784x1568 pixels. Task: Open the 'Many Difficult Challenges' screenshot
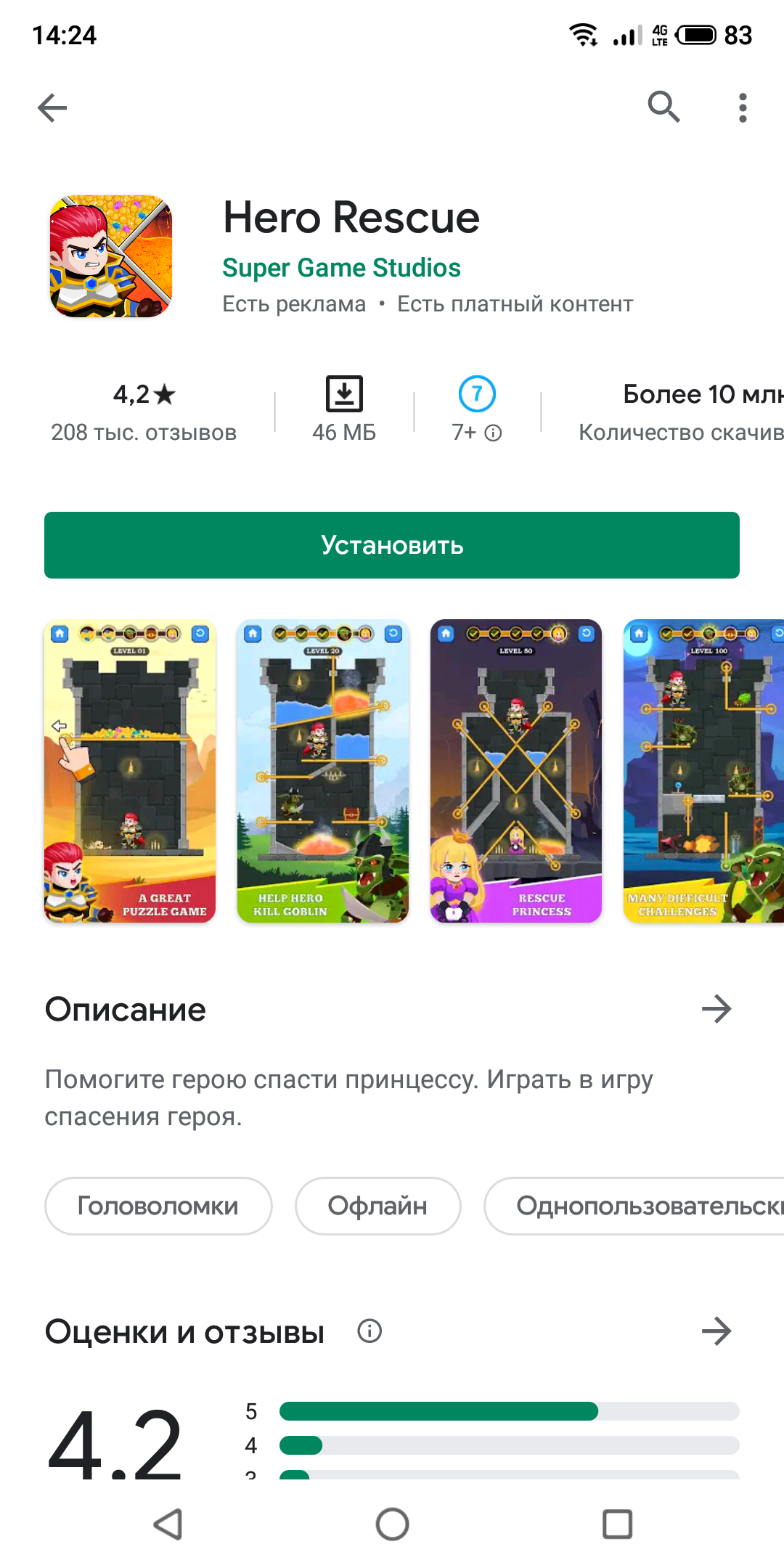click(x=703, y=771)
